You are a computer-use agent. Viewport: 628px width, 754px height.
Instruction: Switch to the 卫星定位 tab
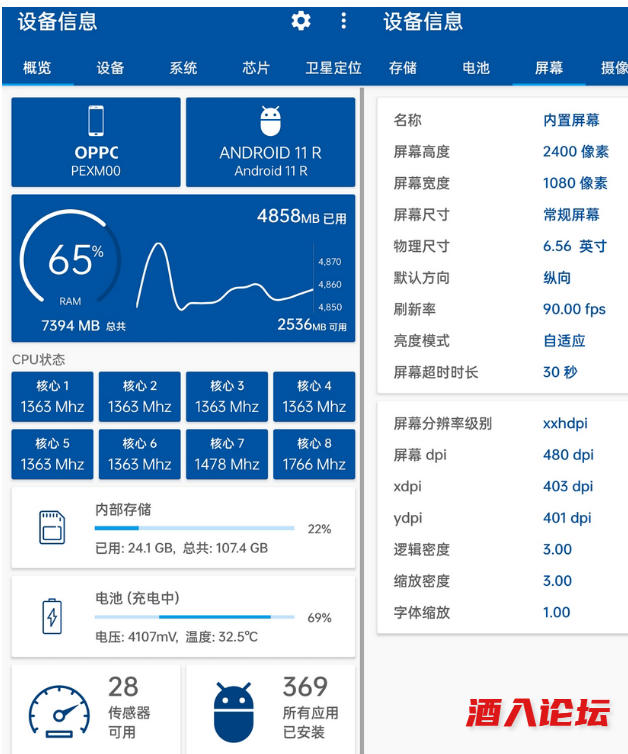333,68
